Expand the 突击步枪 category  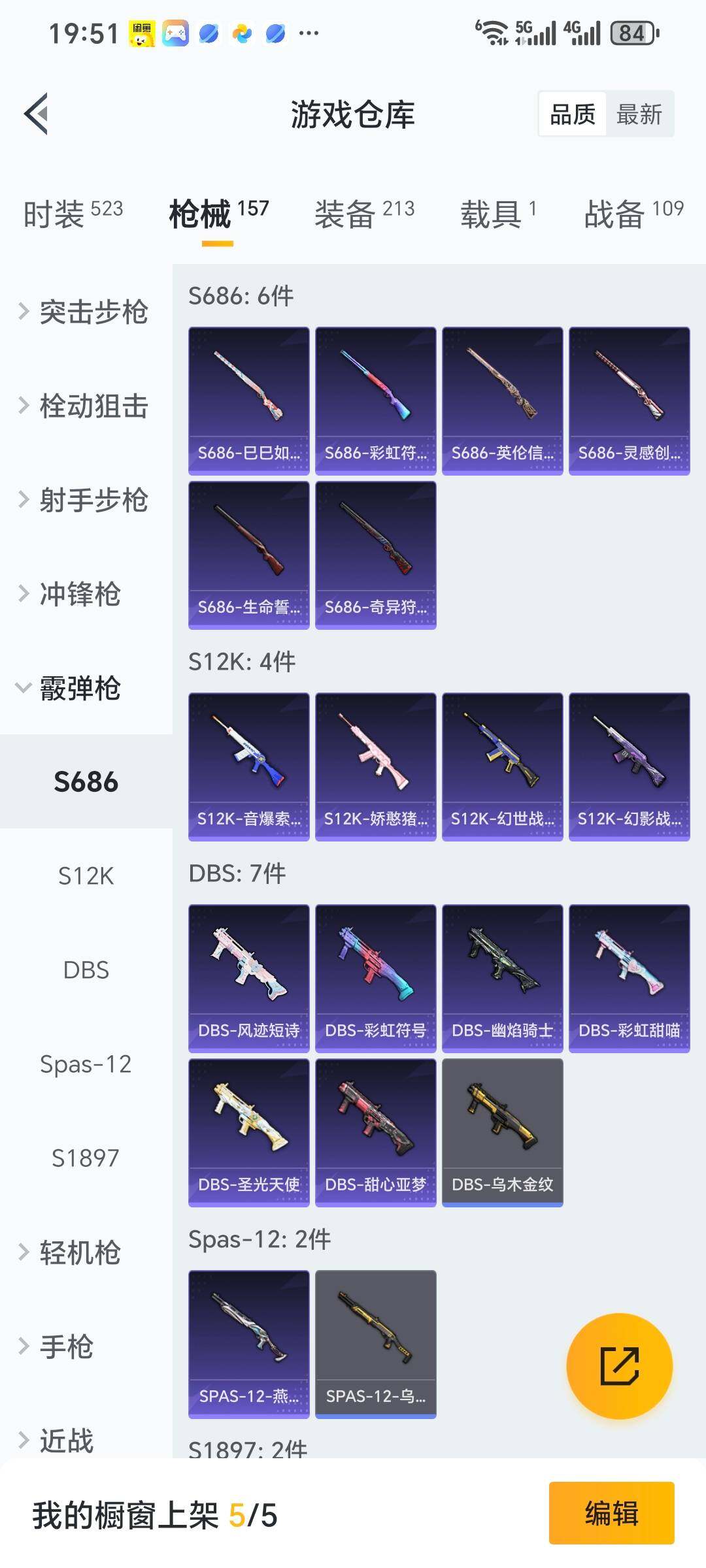85,312
